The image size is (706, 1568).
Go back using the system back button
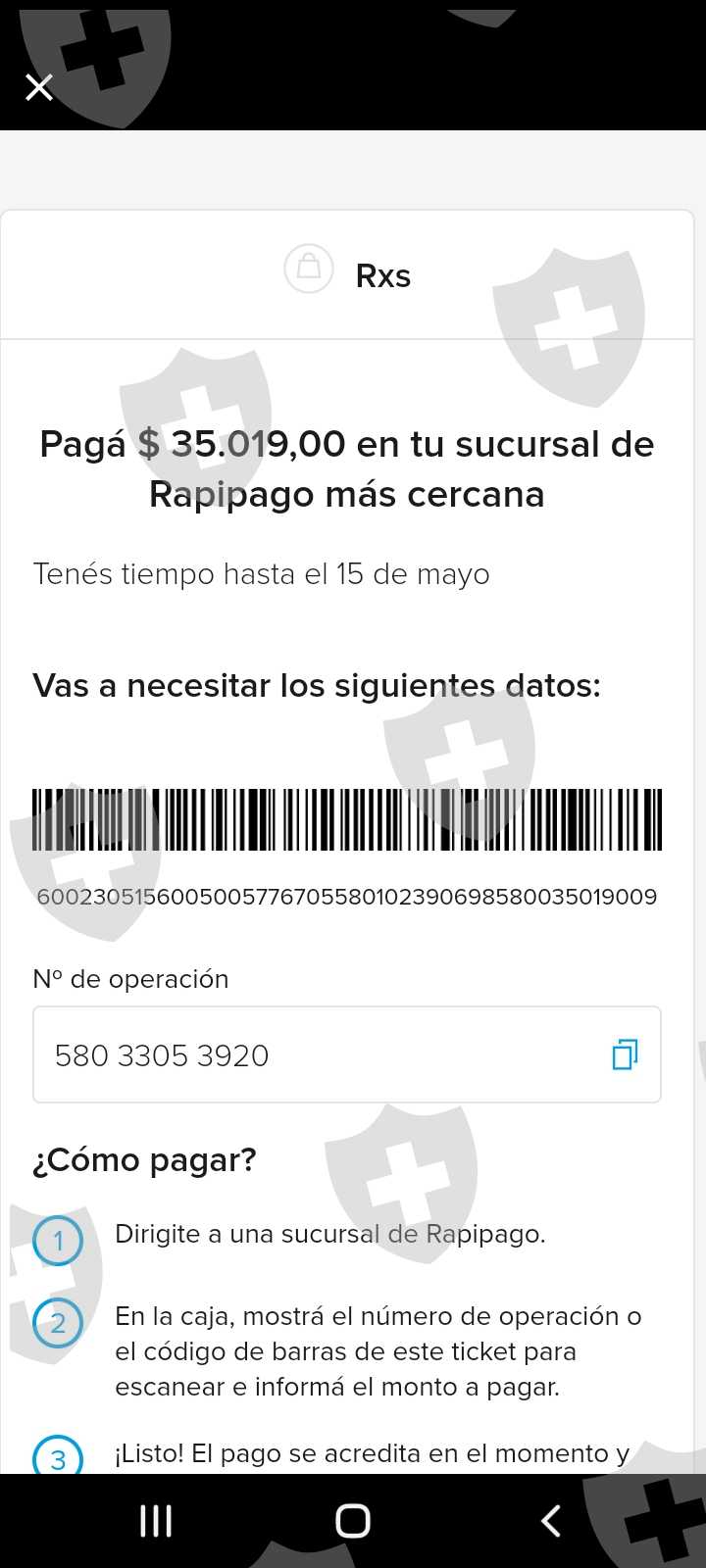551,1521
